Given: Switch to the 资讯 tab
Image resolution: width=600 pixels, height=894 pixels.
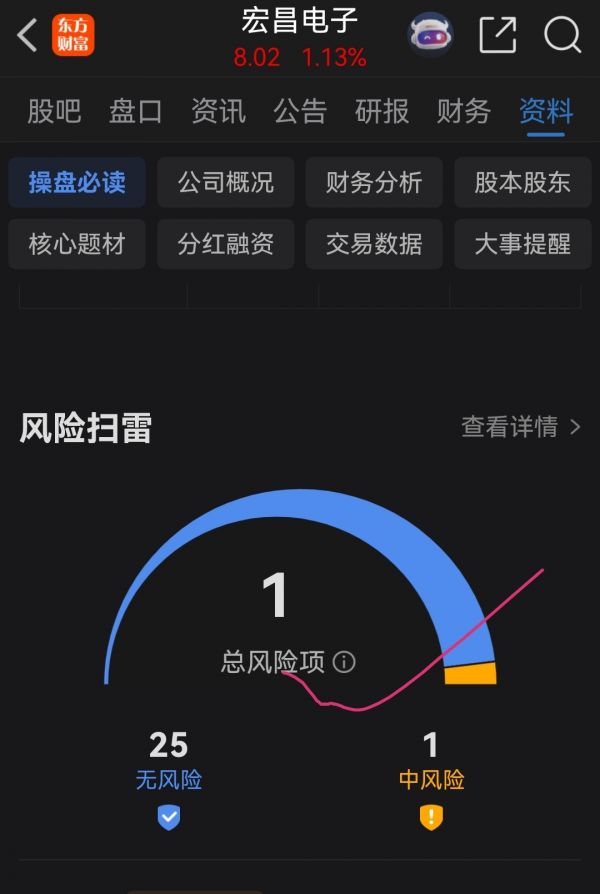Looking at the screenshot, I should click(x=218, y=111).
